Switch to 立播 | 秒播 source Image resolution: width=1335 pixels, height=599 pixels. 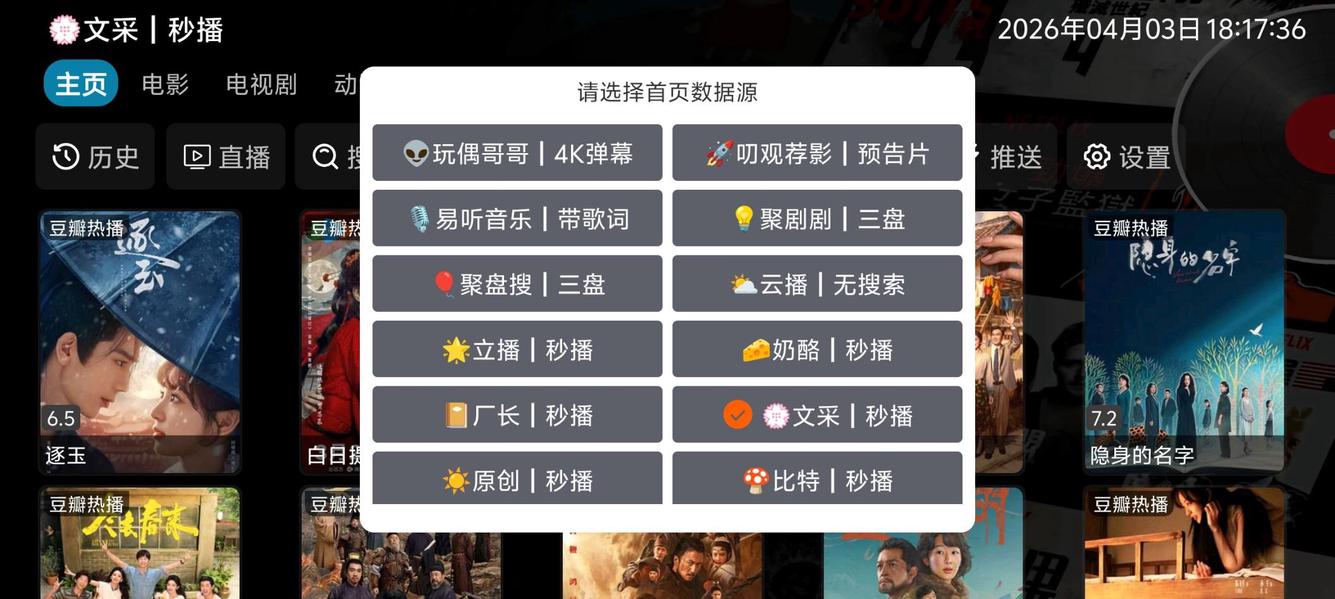[517, 349]
